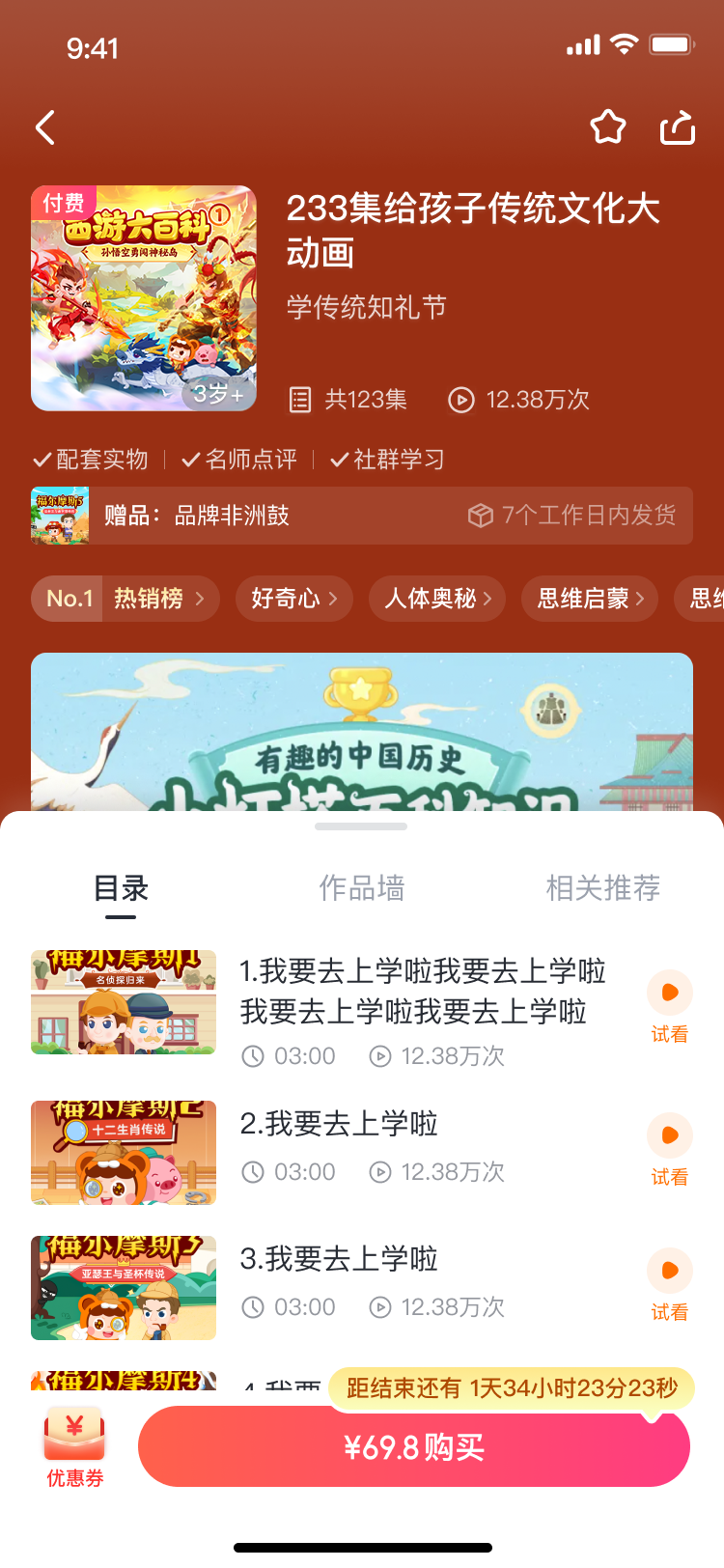Open the course cover image 西游大百科
The image size is (724, 1568).
(x=144, y=298)
